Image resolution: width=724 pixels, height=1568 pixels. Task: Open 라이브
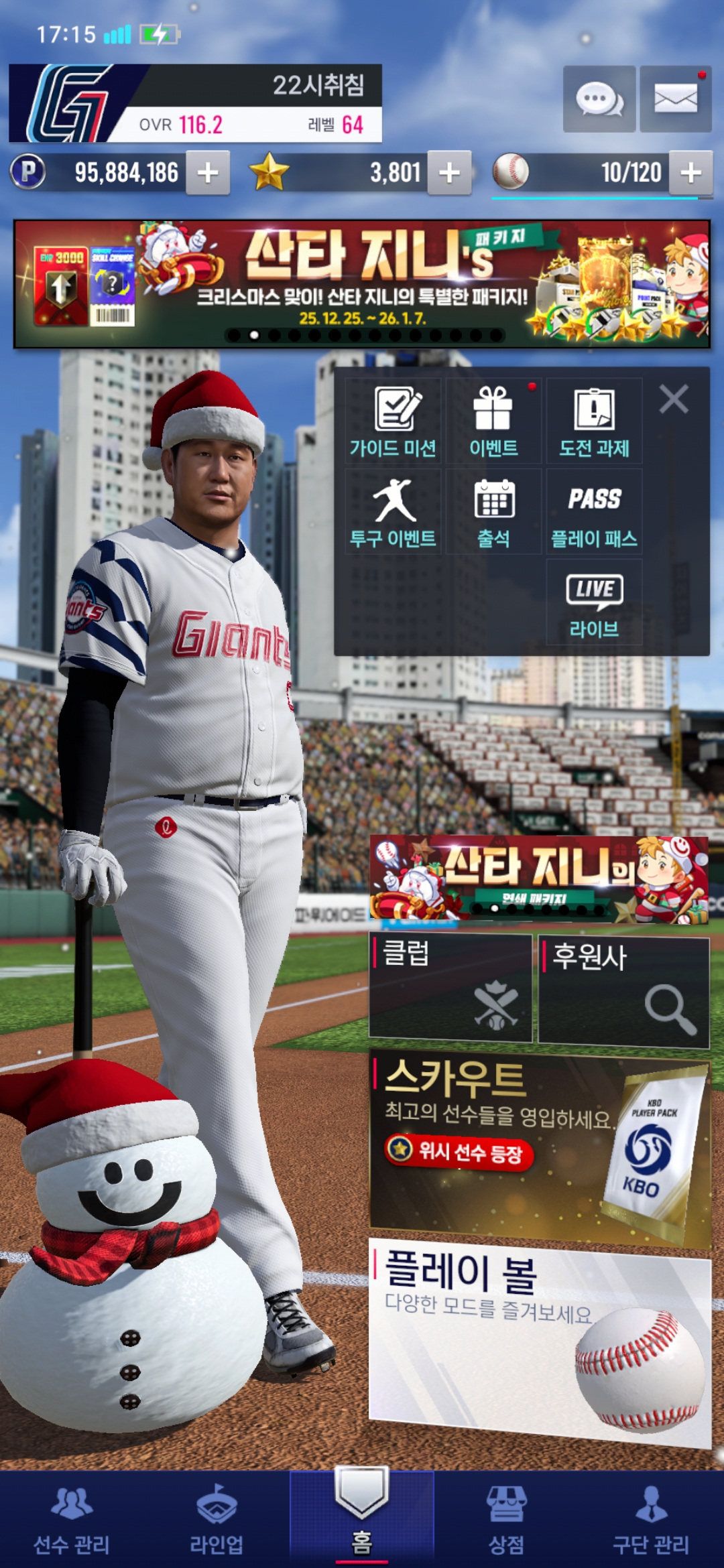(594, 602)
